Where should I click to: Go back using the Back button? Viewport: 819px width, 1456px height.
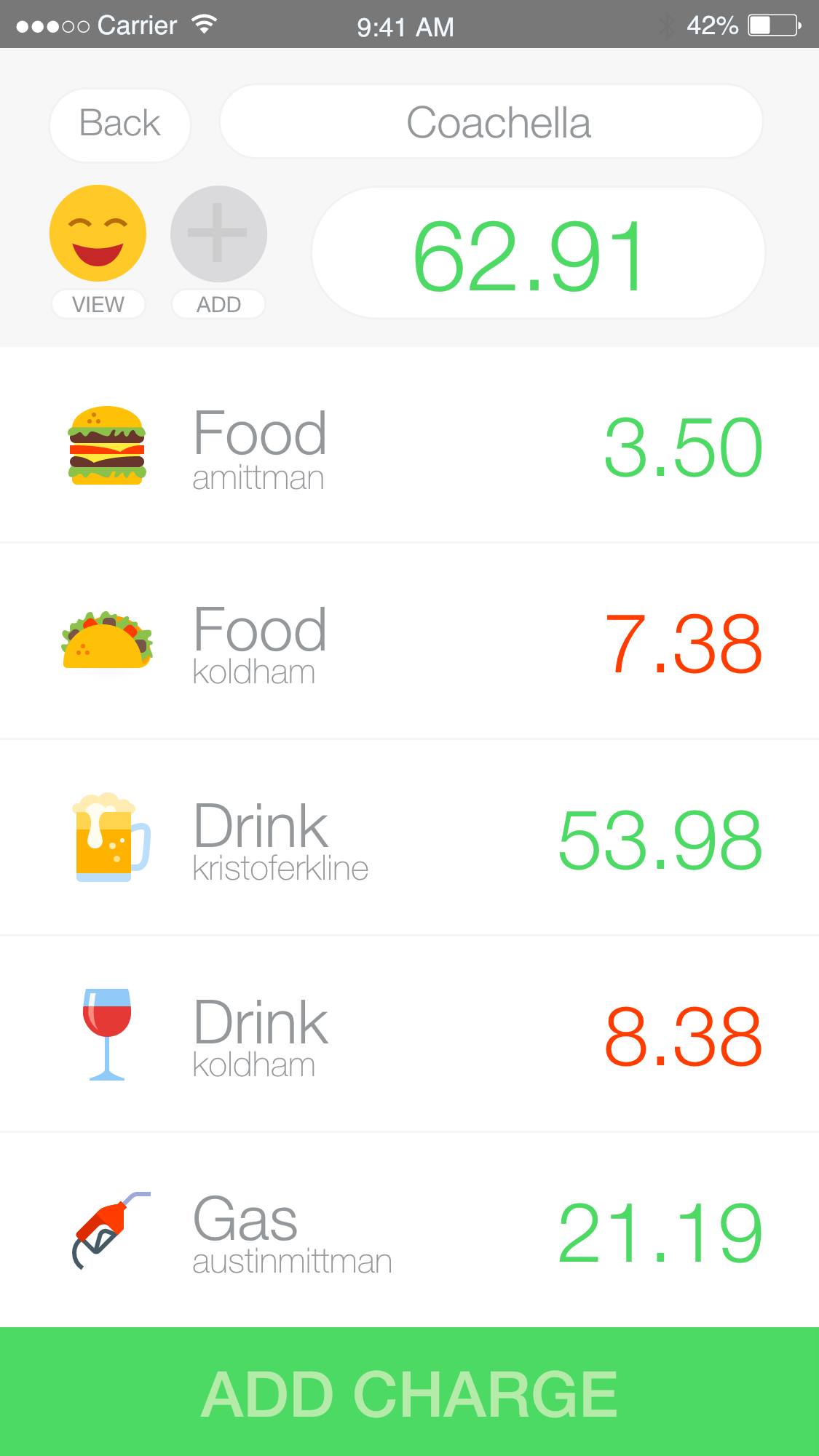[x=120, y=124]
